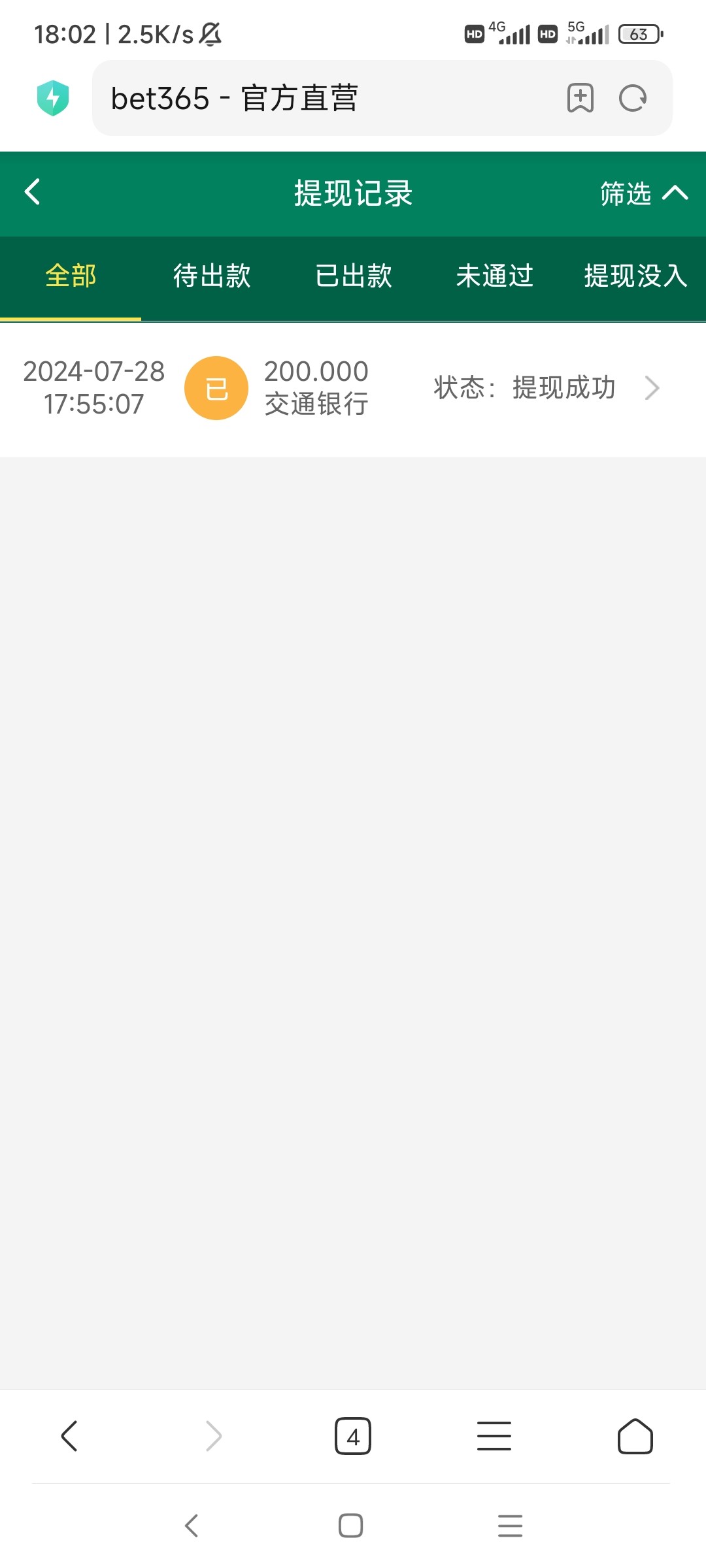The width and height of the screenshot is (706, 1568).
Task: Select the 未通过 tab
Action: click(x=495, y=276)
